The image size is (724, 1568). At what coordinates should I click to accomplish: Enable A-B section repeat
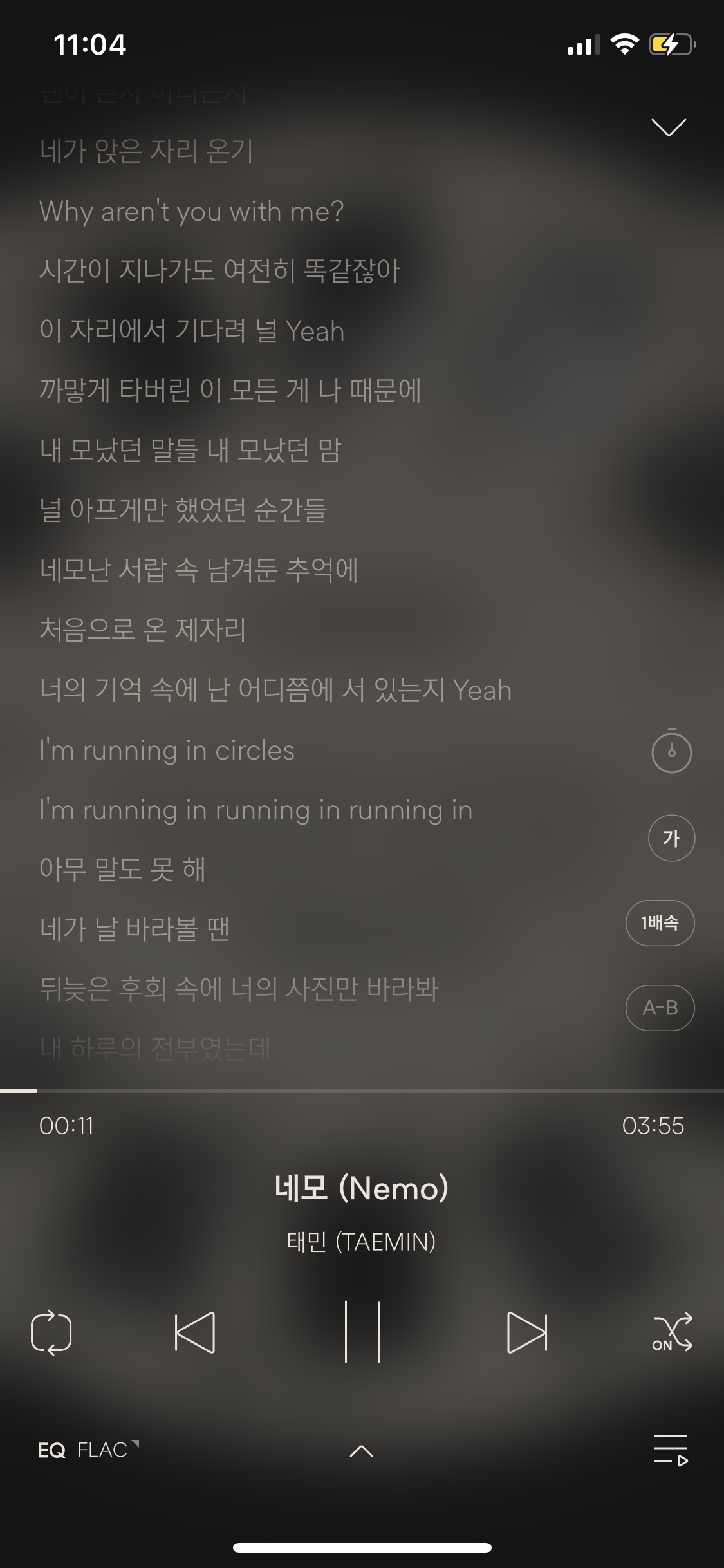(x=660, y=1007)
